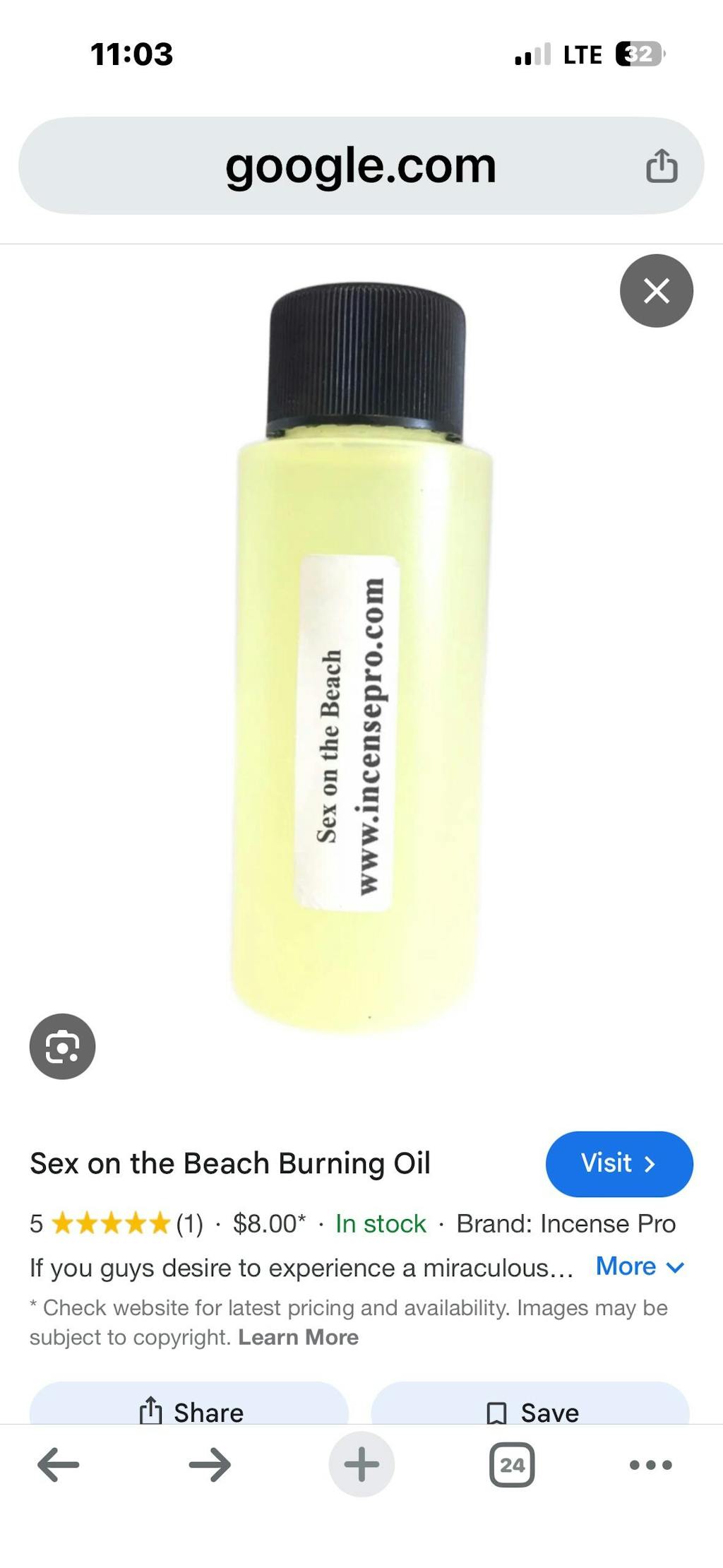Tap the Share button under the product
The image size is (723, 1568).
189,1410
